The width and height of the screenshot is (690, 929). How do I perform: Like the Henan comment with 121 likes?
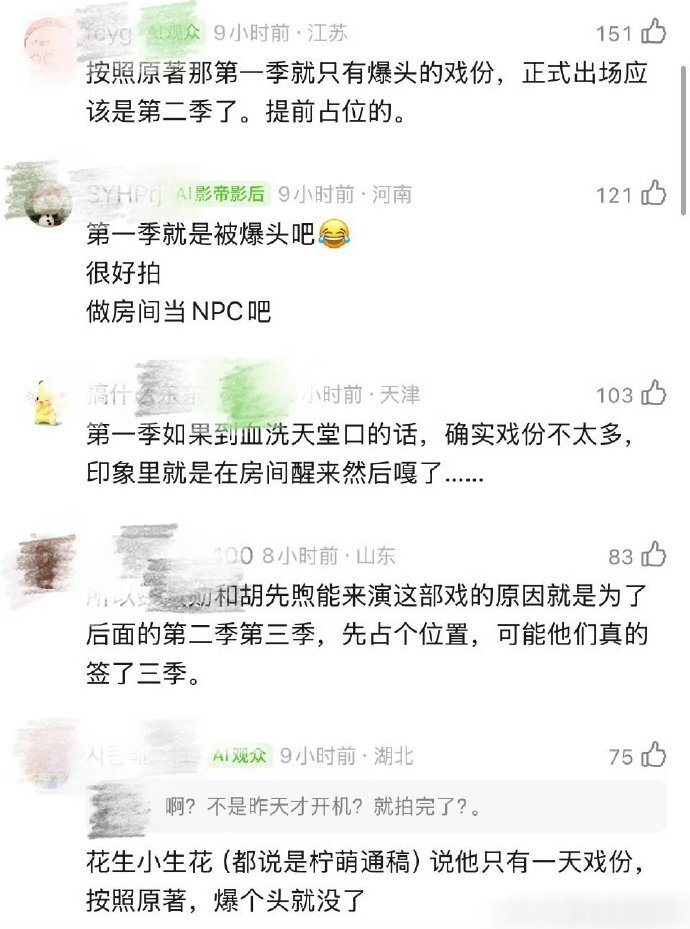pyautogui.click(x=653, y=194)
